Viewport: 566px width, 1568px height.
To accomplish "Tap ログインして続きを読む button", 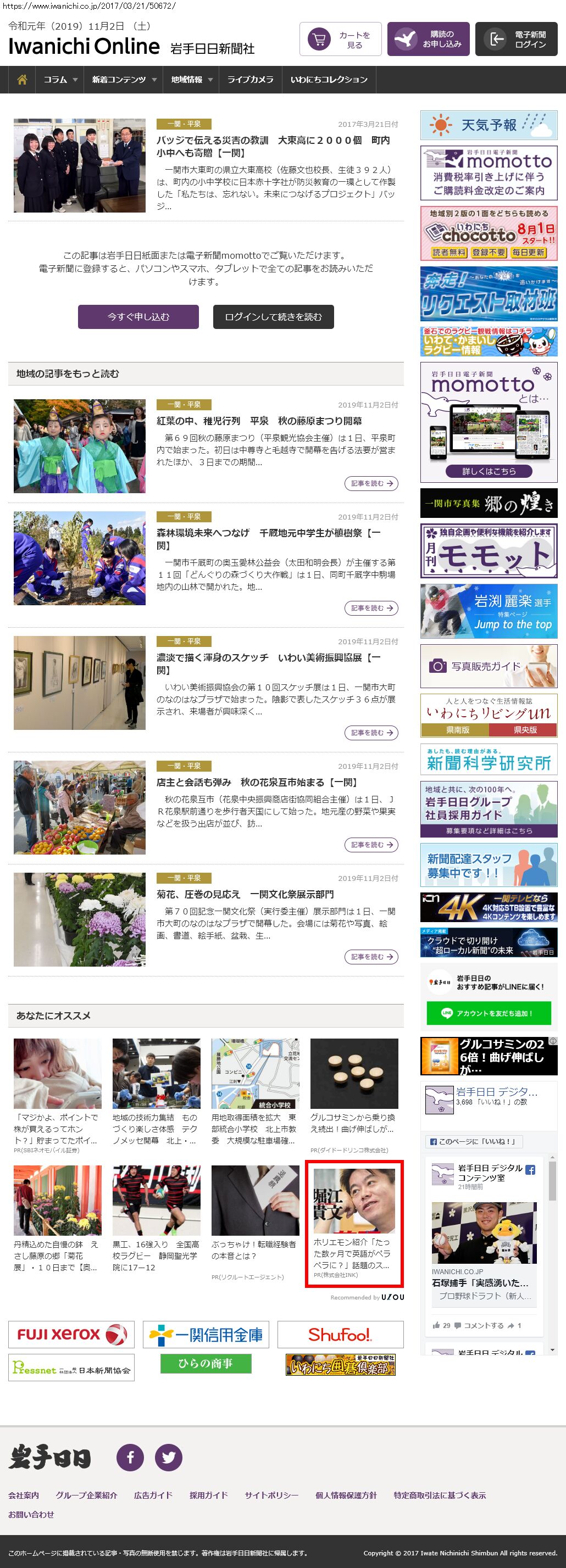I will click(x=273, y=316).
